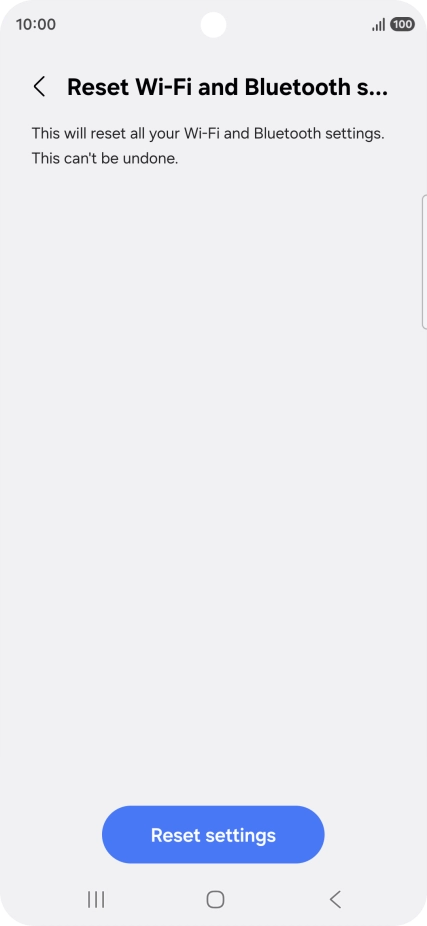
Task: Tap the Reset settings button
Action: tap(213, 834)
